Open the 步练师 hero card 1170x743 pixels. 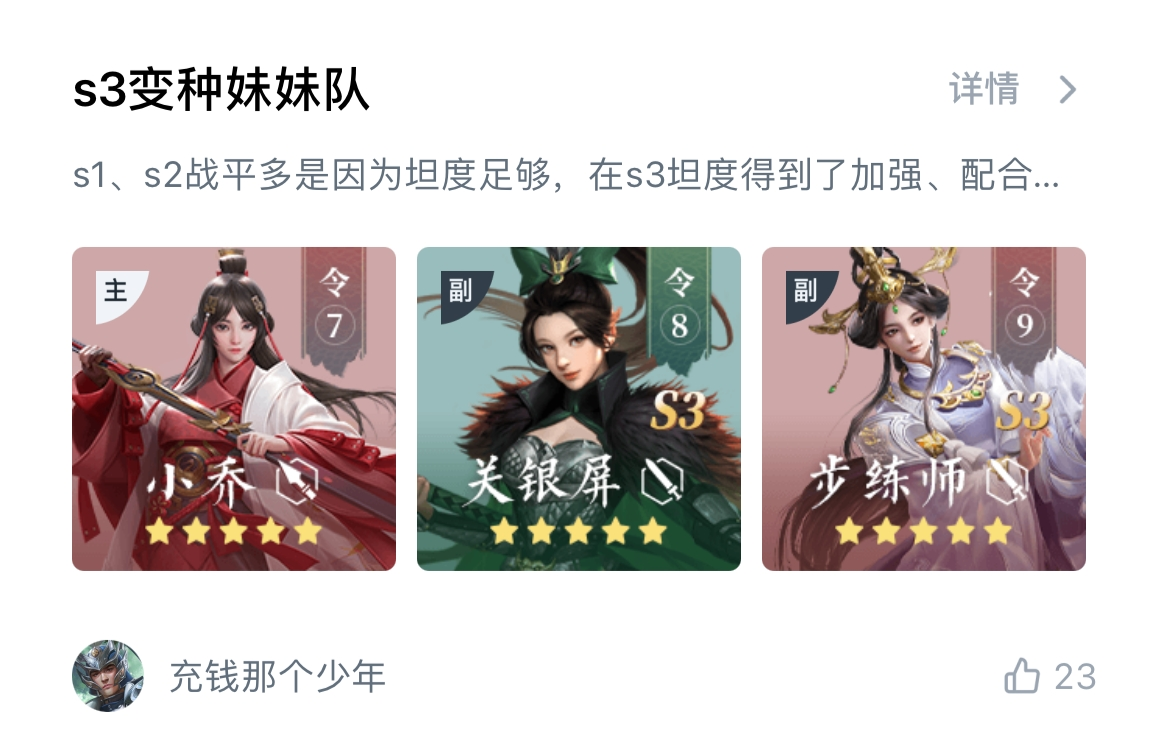(x=923, y=409)
